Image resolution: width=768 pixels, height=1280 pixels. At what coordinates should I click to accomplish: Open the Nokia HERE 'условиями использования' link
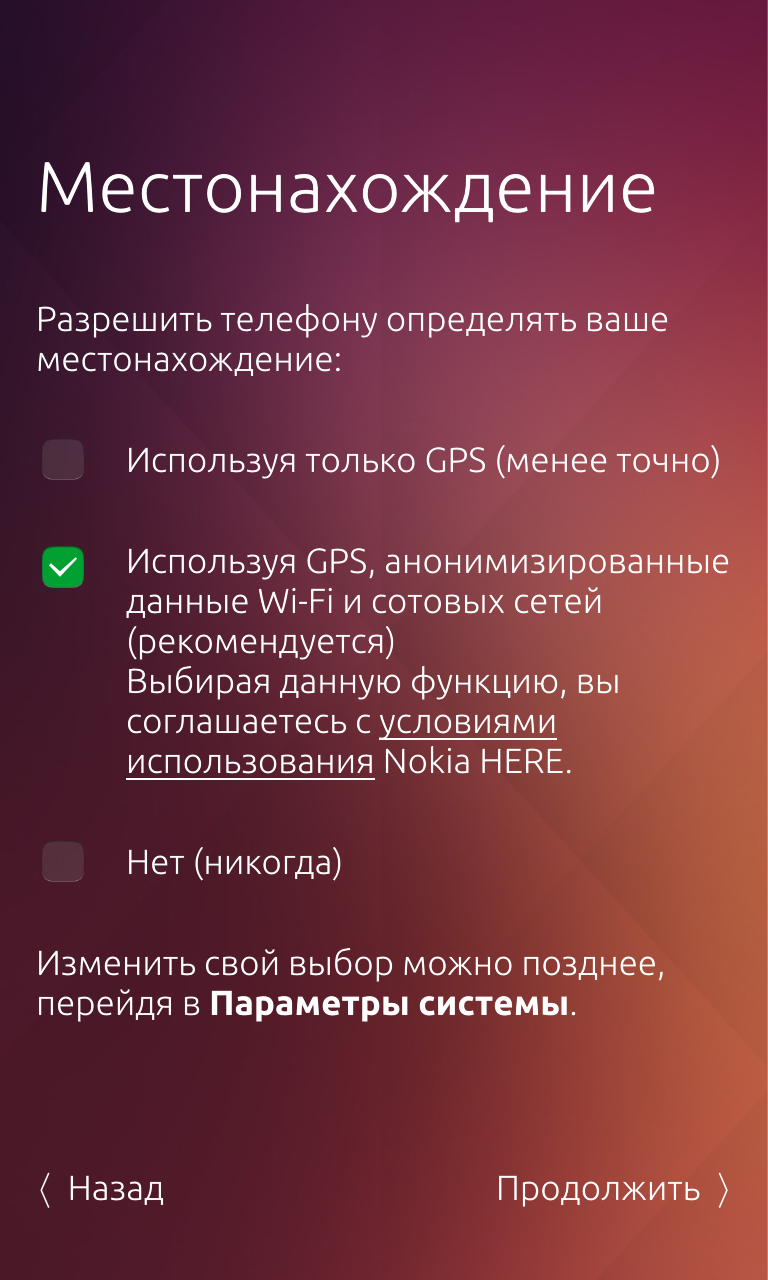pos(467,722)
